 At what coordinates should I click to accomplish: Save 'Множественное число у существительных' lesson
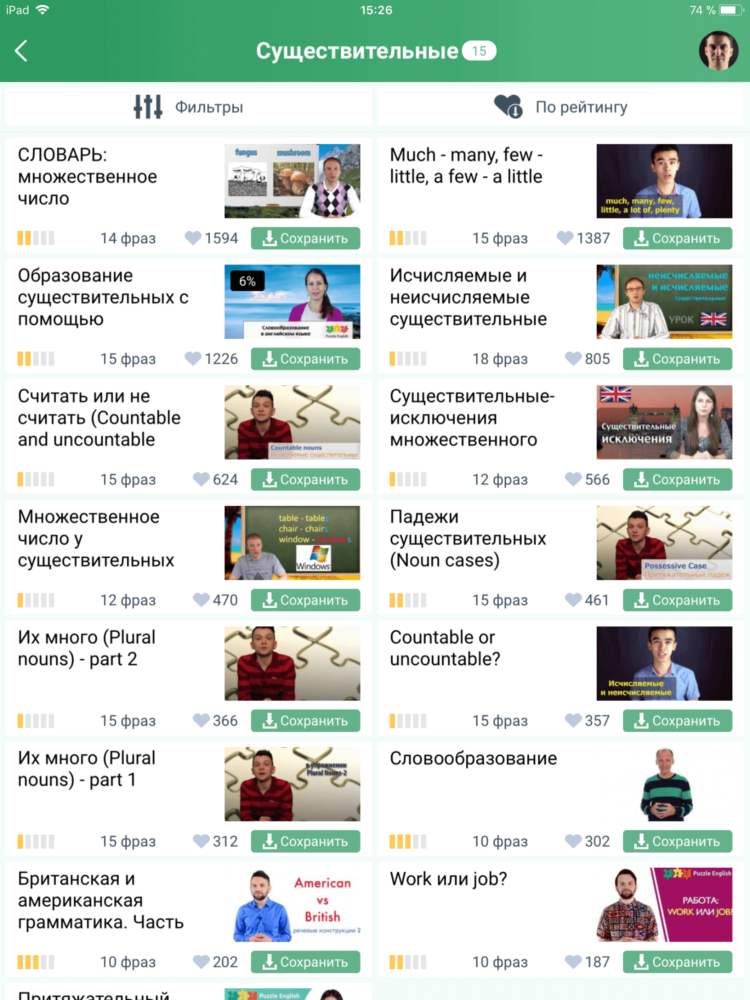tap(305, 600)
